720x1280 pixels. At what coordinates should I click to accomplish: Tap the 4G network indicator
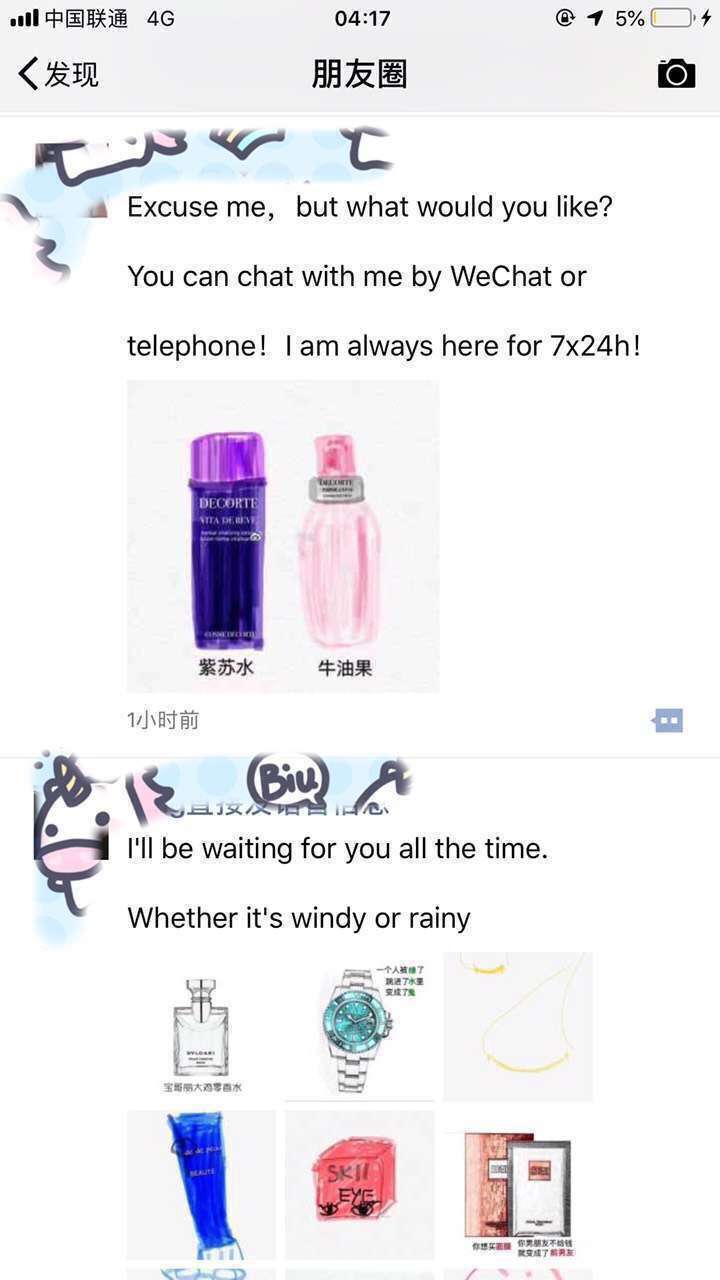[x=160, y=16]
